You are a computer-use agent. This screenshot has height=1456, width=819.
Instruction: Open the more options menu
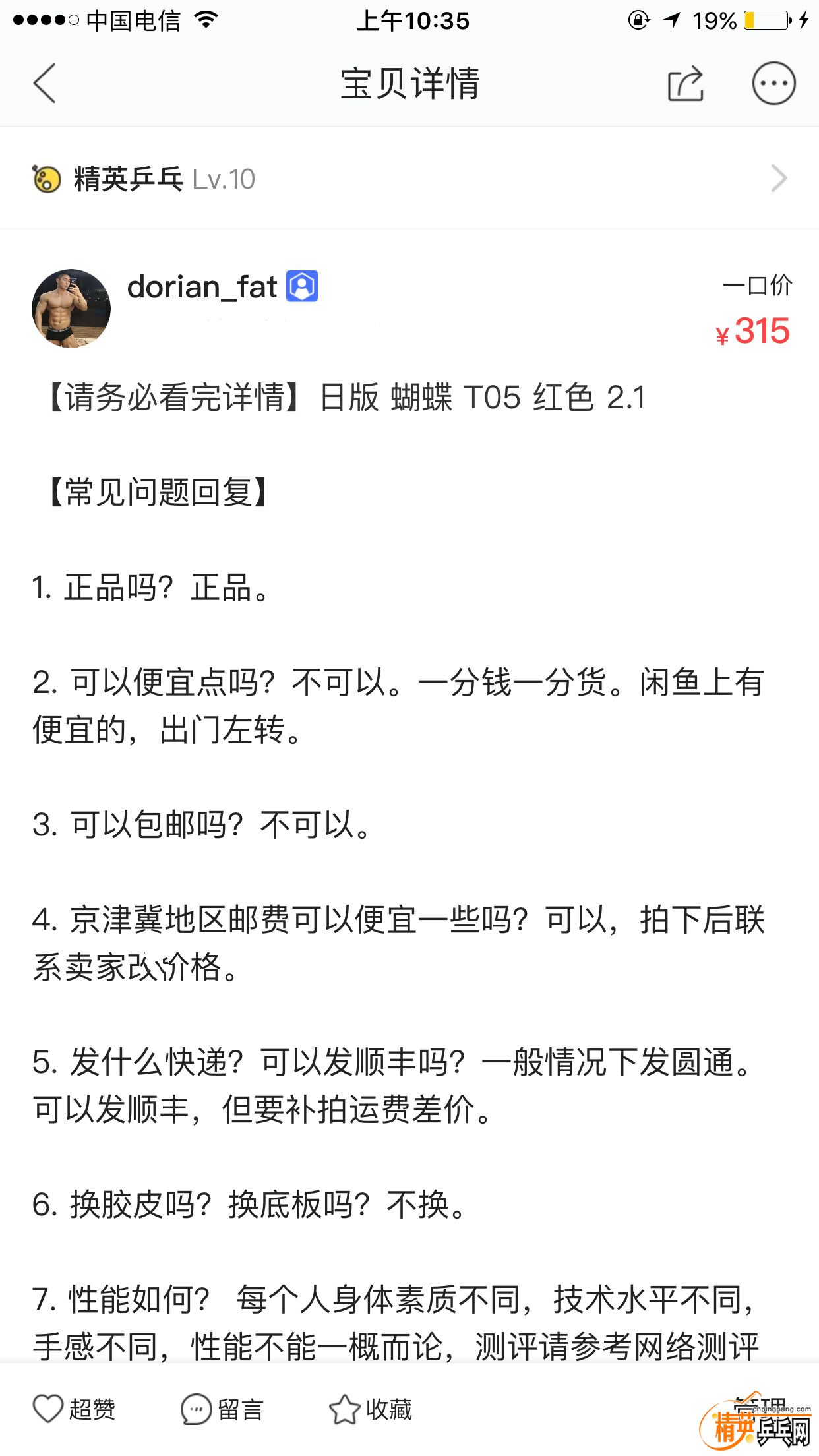pos(773,84)
